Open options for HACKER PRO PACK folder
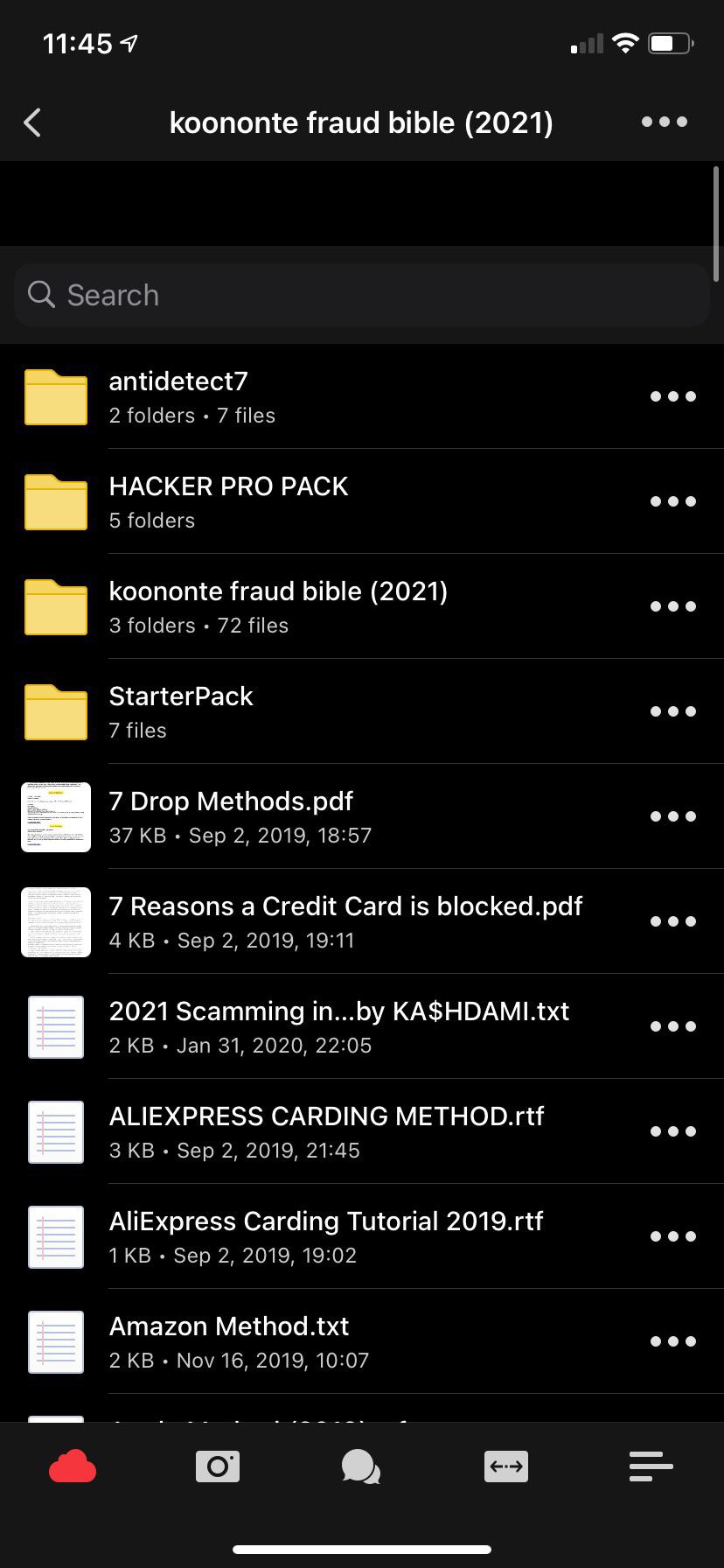Viewport: 724px width, 1568px height. (x=672, y=501)
